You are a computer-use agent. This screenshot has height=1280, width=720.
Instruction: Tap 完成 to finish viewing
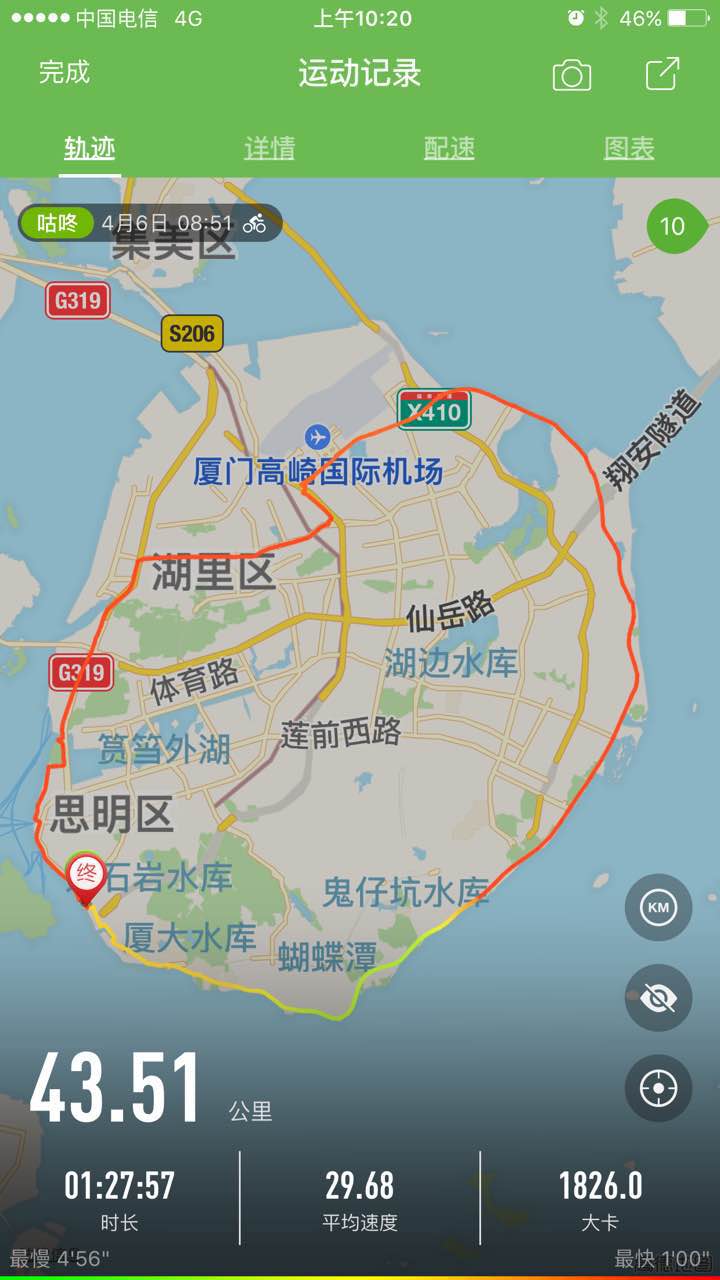pos(64,72)
